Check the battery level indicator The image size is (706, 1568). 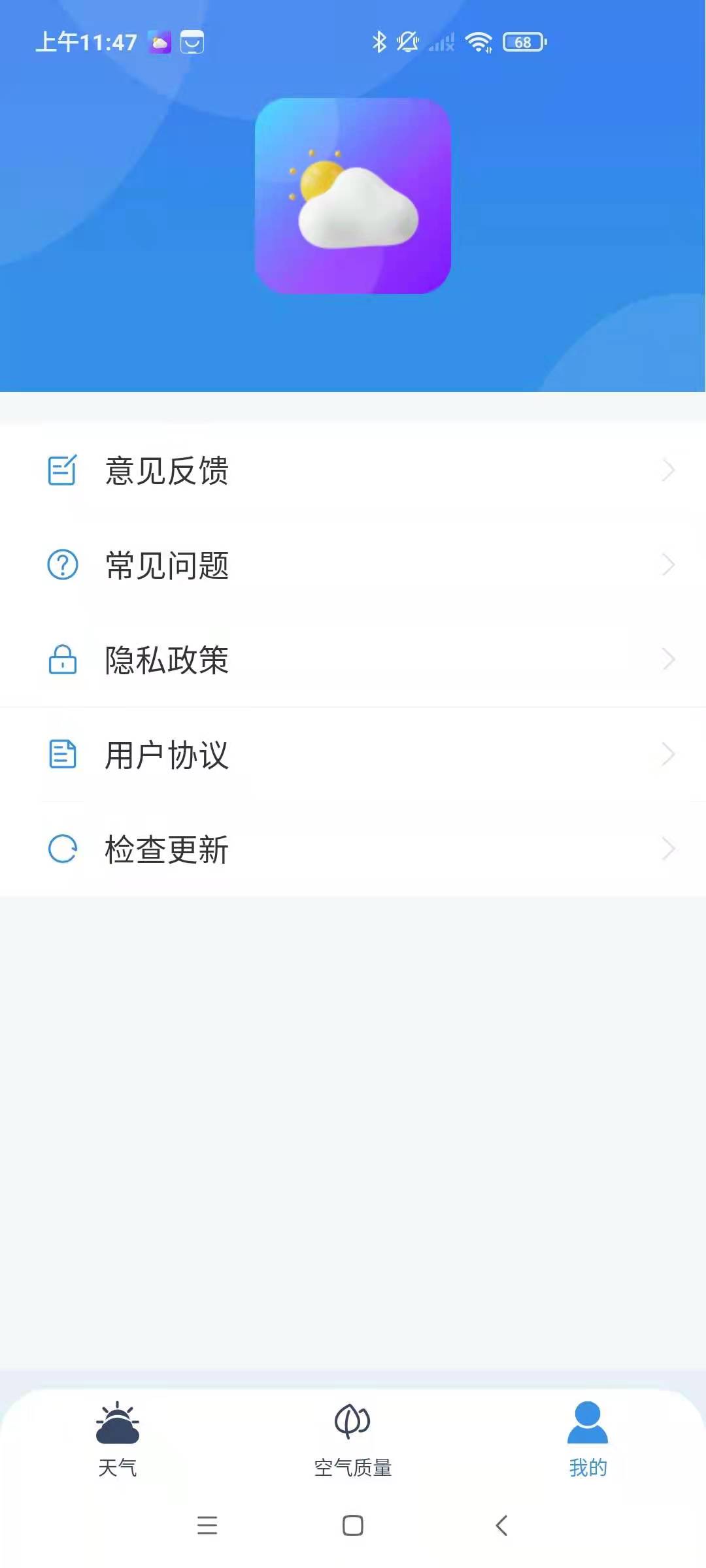tap(523, 42)
